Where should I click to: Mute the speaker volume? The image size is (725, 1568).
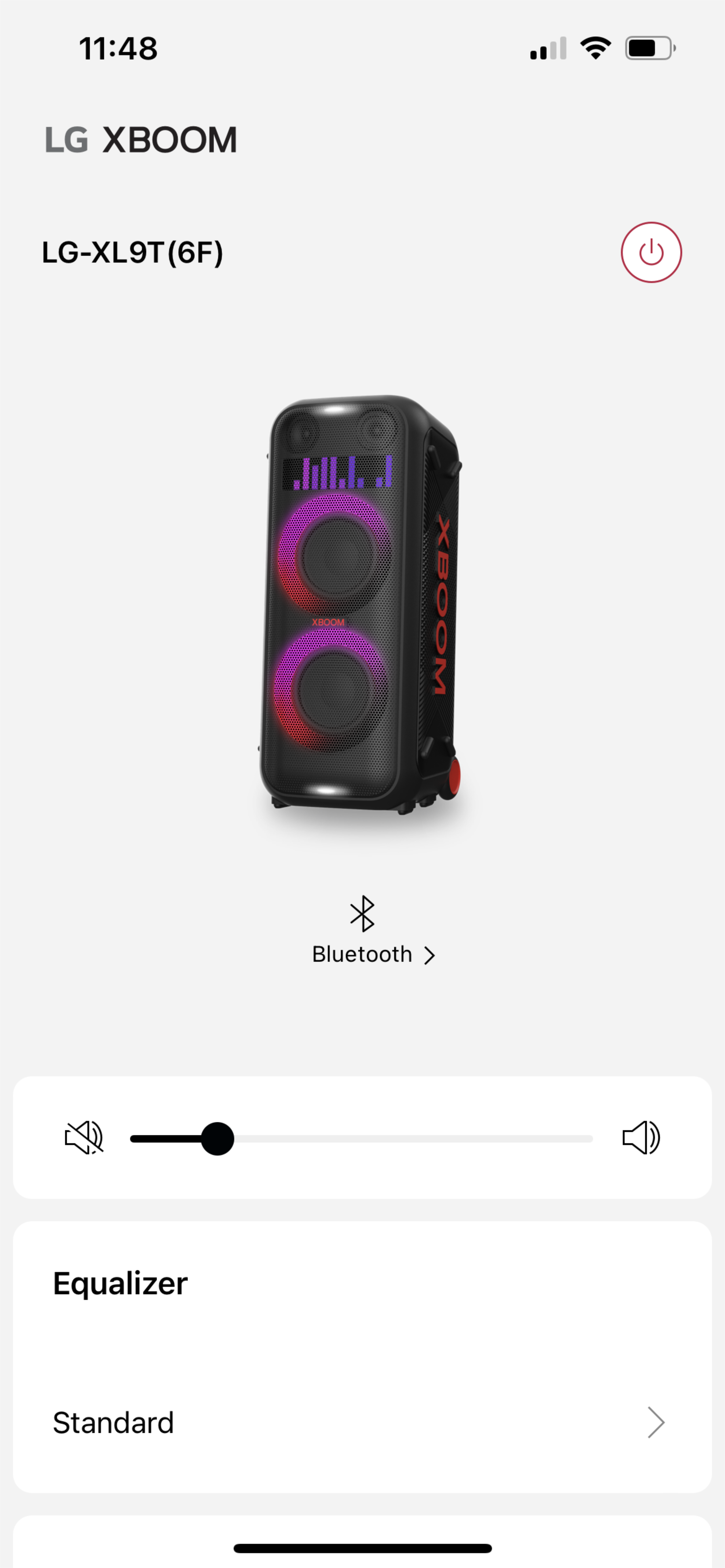coord(84,1137)
